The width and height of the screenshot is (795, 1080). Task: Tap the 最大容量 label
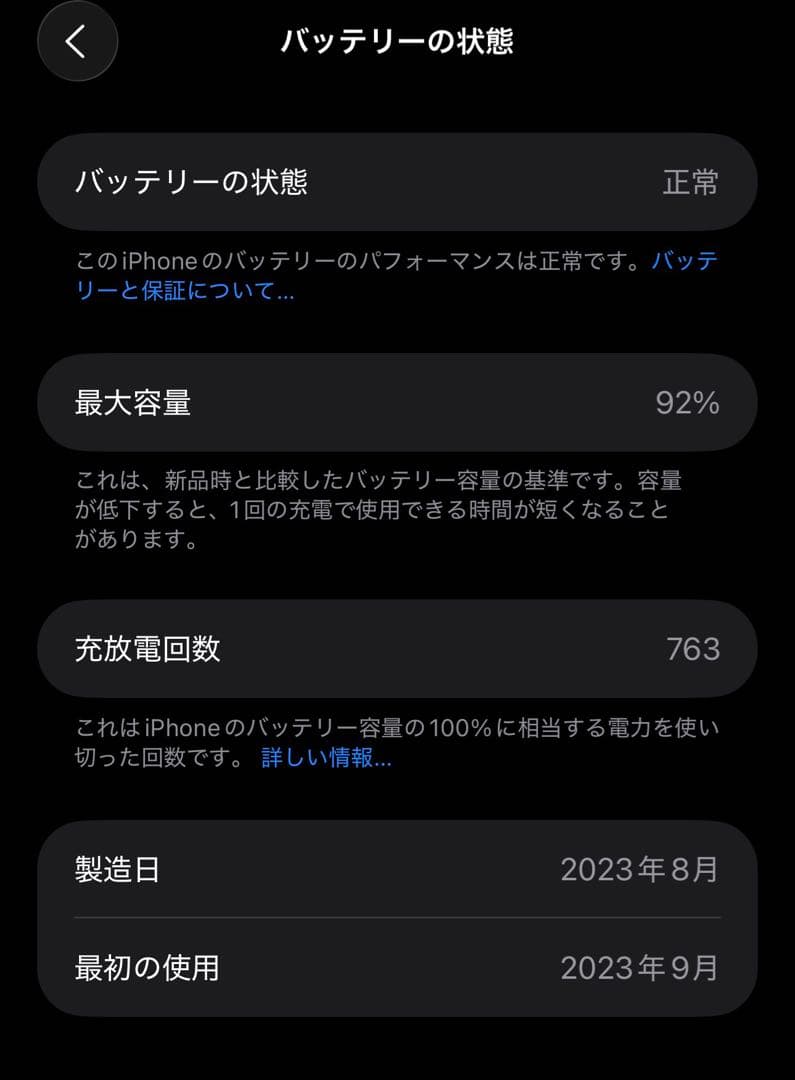click(x=133, y=402)
